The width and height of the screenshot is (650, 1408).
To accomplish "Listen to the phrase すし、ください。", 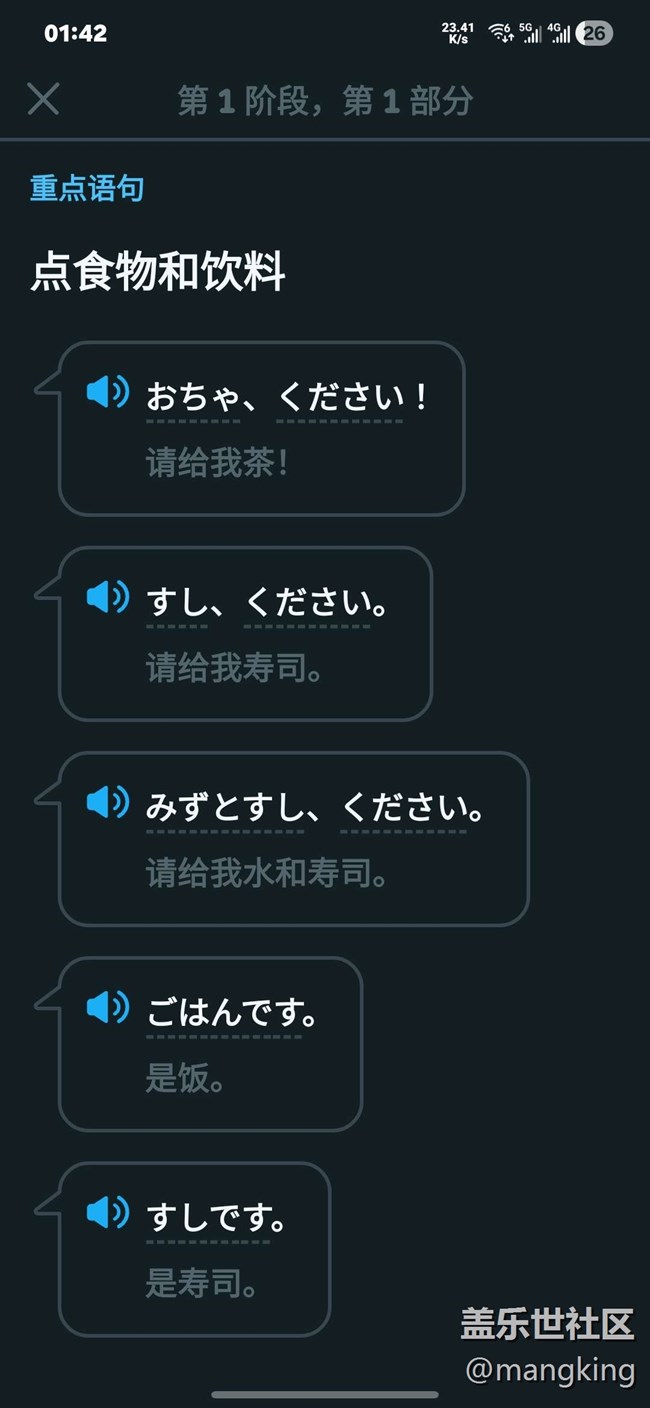I will (x=107, y=598).
